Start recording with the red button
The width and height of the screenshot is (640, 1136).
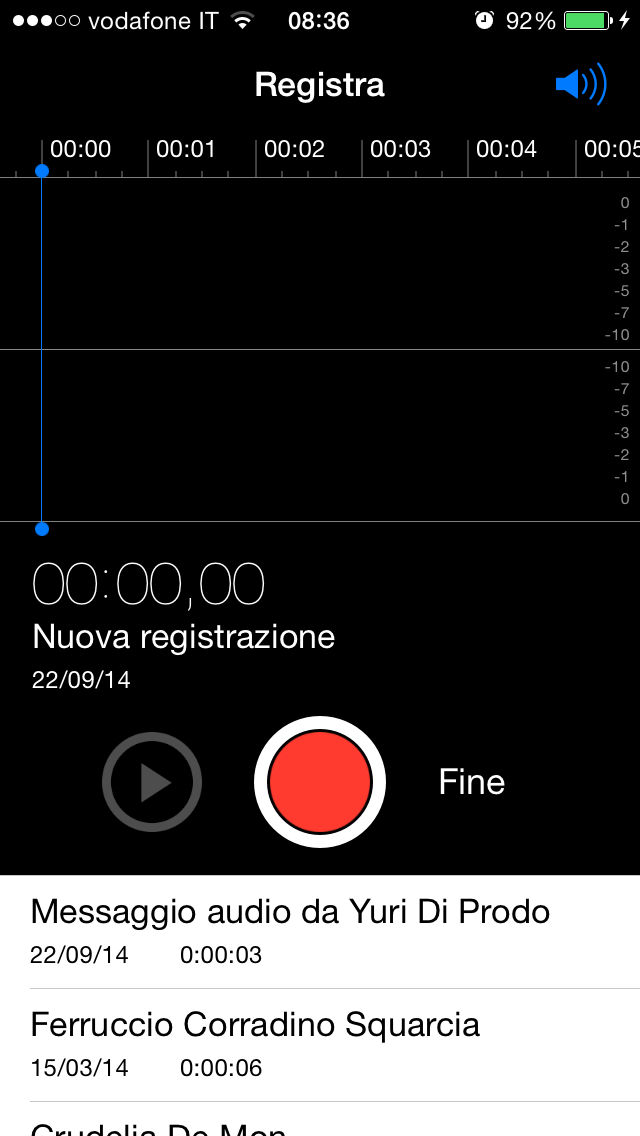tap(320, 782)
